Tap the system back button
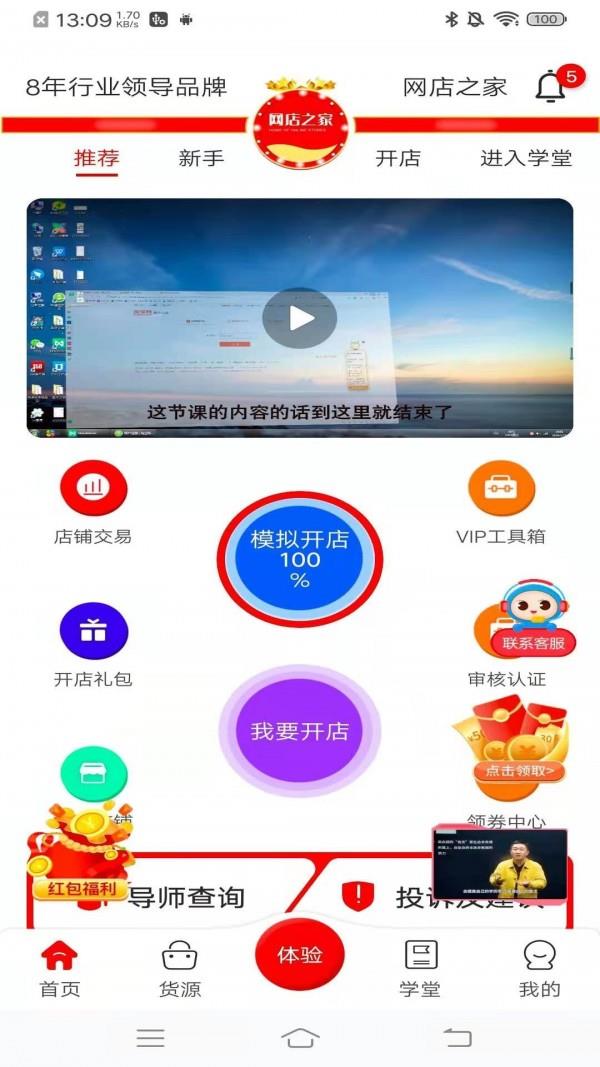 point(457,1038)
